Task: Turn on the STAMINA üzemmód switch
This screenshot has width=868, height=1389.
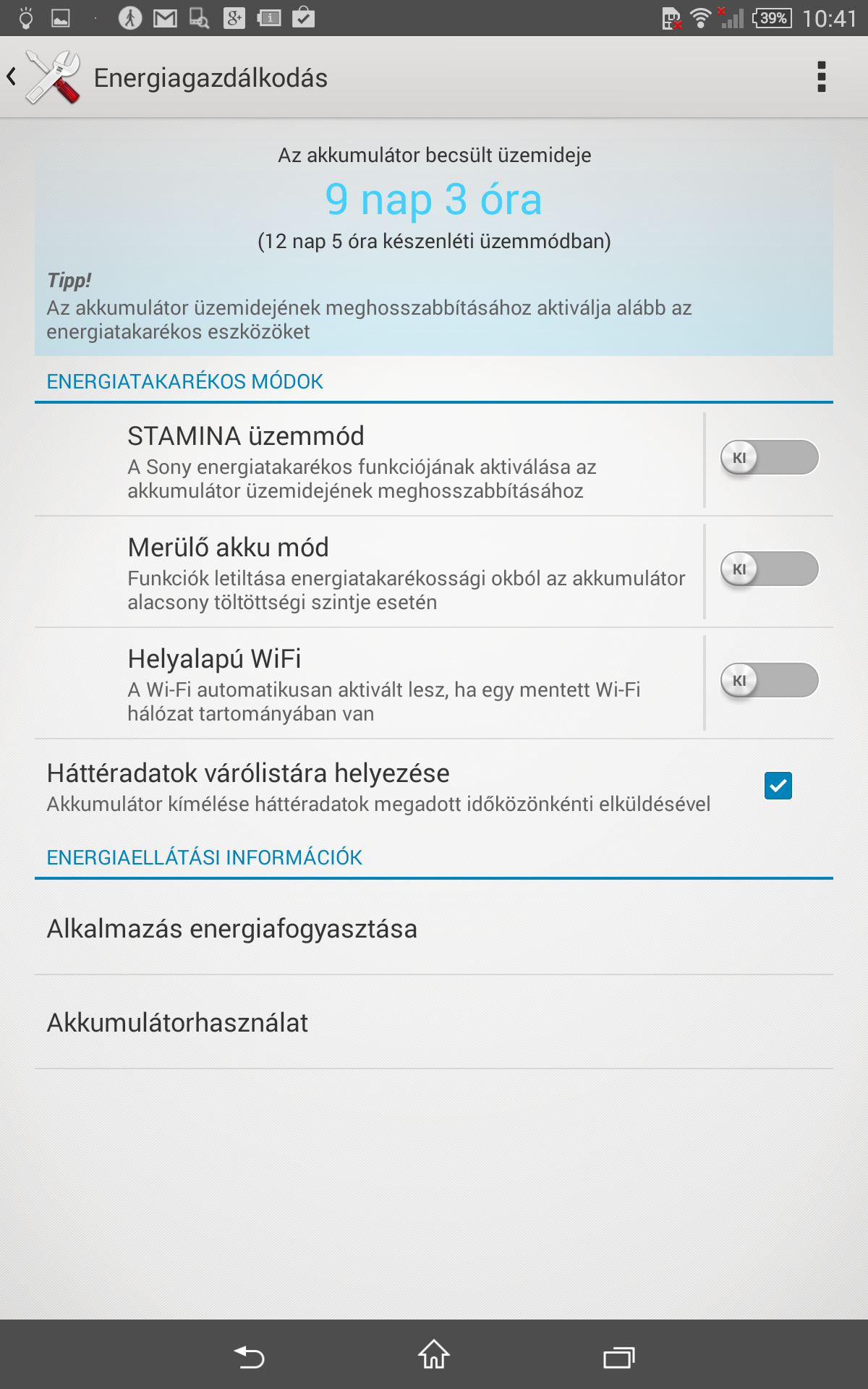Action: point(770,458)
